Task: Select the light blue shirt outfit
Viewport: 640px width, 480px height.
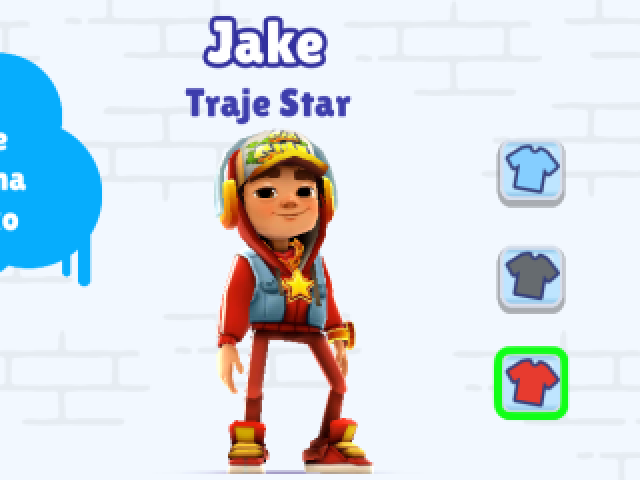Action: pos(531,172)
